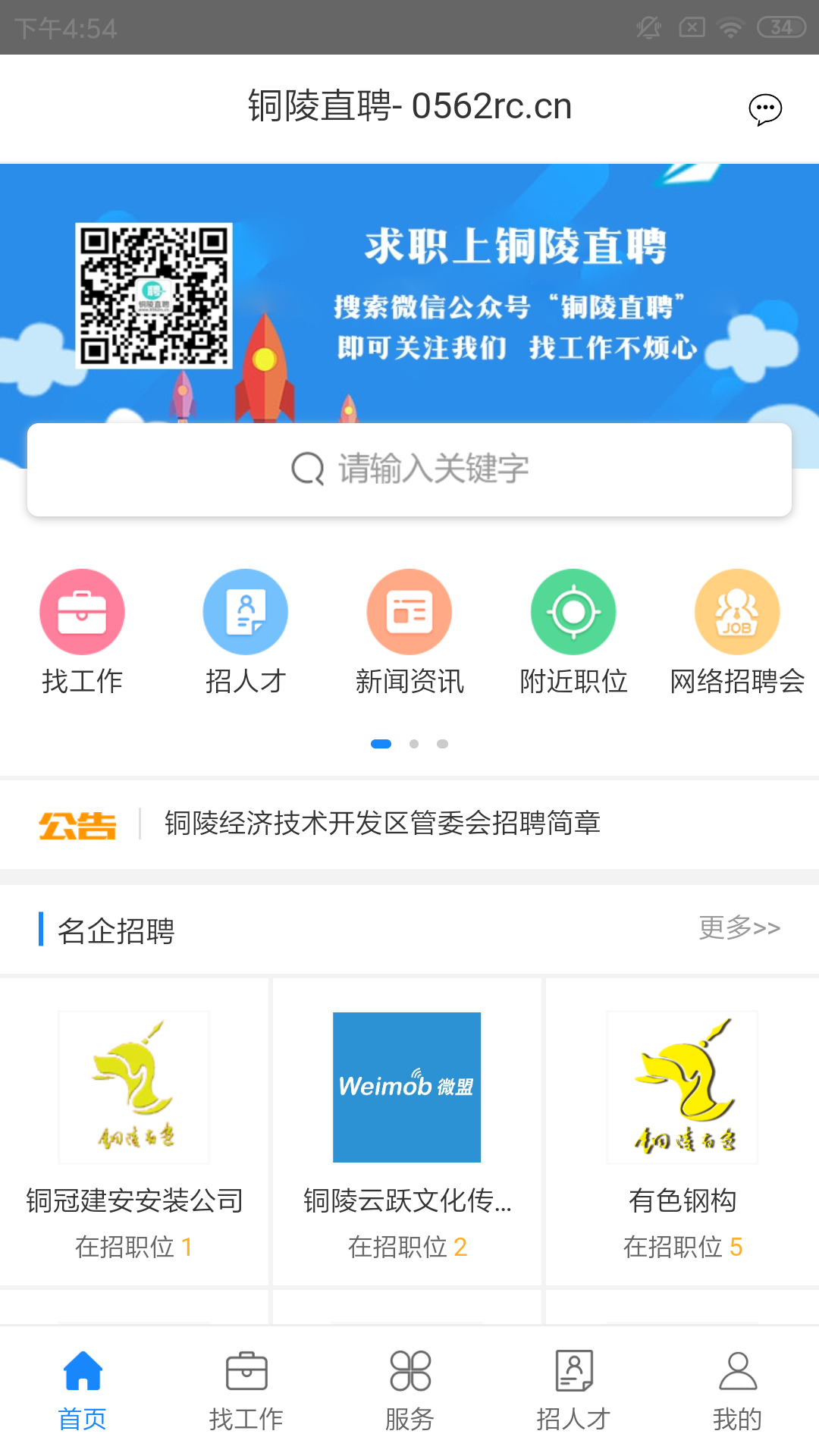Image resolution: width=819 pixels, height=1456 pixels.
Task: Open the 网络招聘会 online job fair icon
Action: 737,611
